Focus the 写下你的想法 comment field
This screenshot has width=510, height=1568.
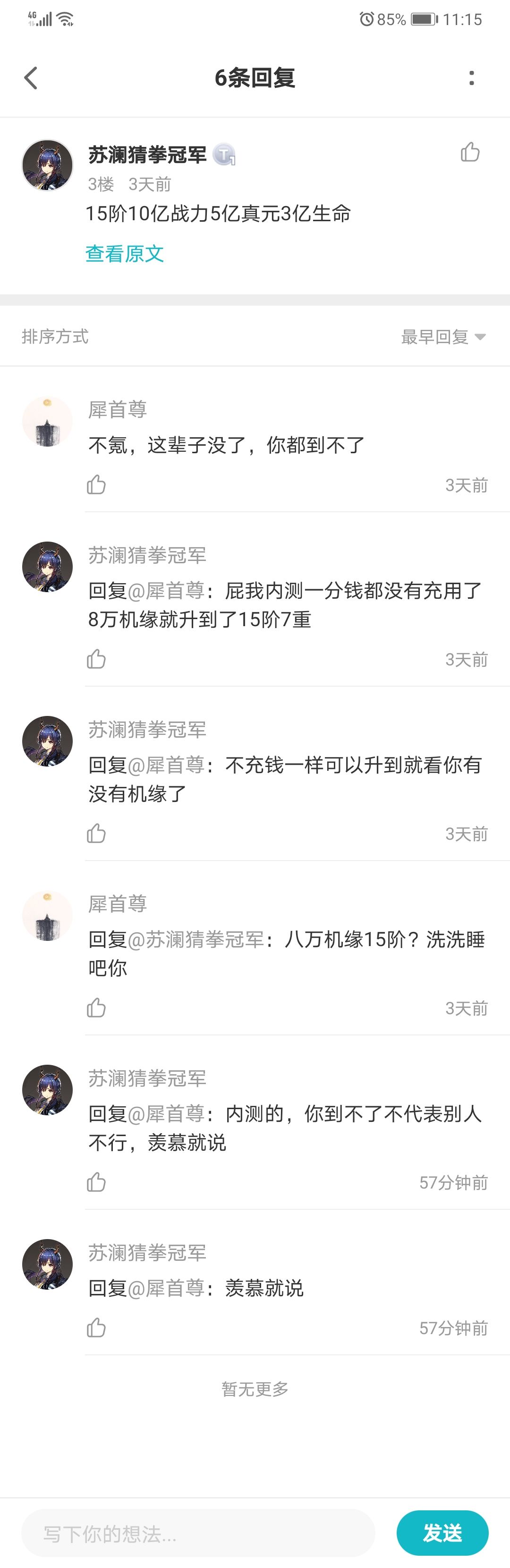tap(198, 1534)
